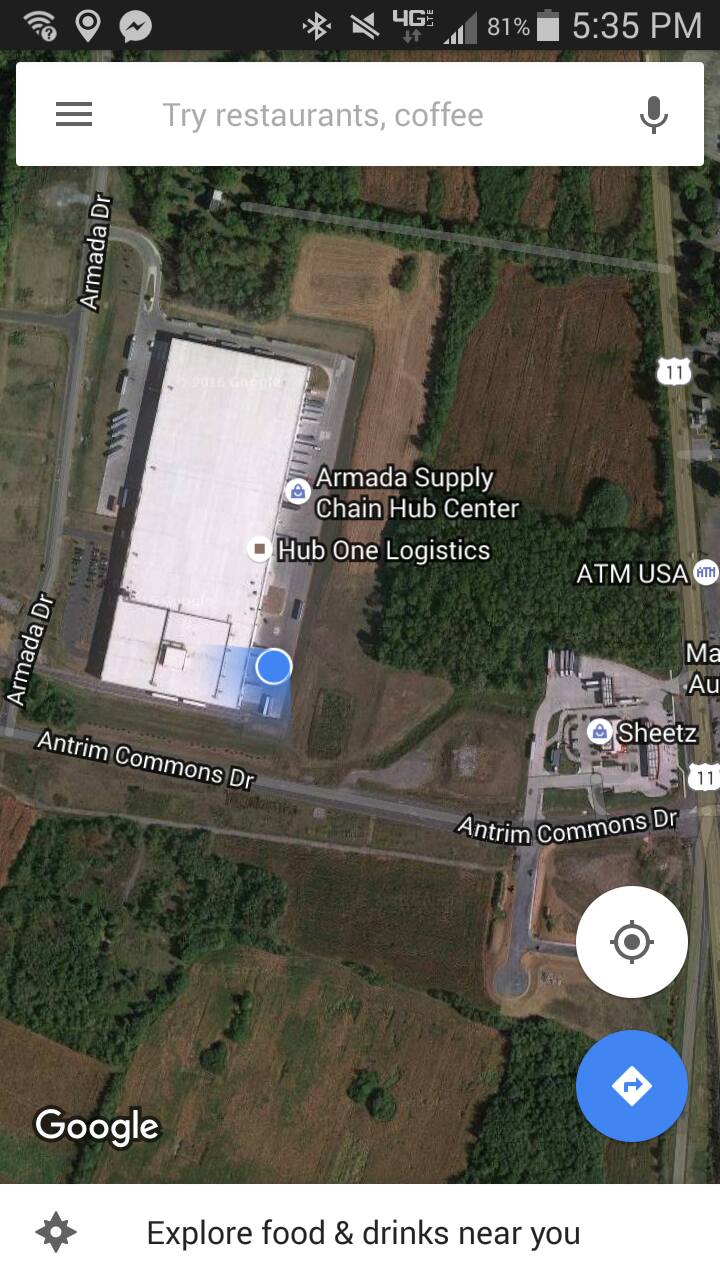The width and height of the screenshot is (720, 1280).
Task: Open the Sheetz place marker
Action: [x=600, y=732]
